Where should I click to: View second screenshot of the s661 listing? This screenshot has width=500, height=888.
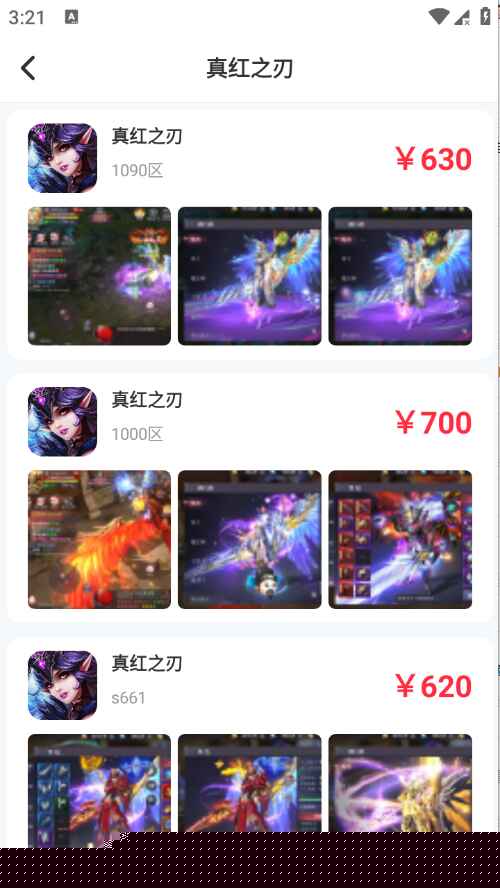pos(250,783)
